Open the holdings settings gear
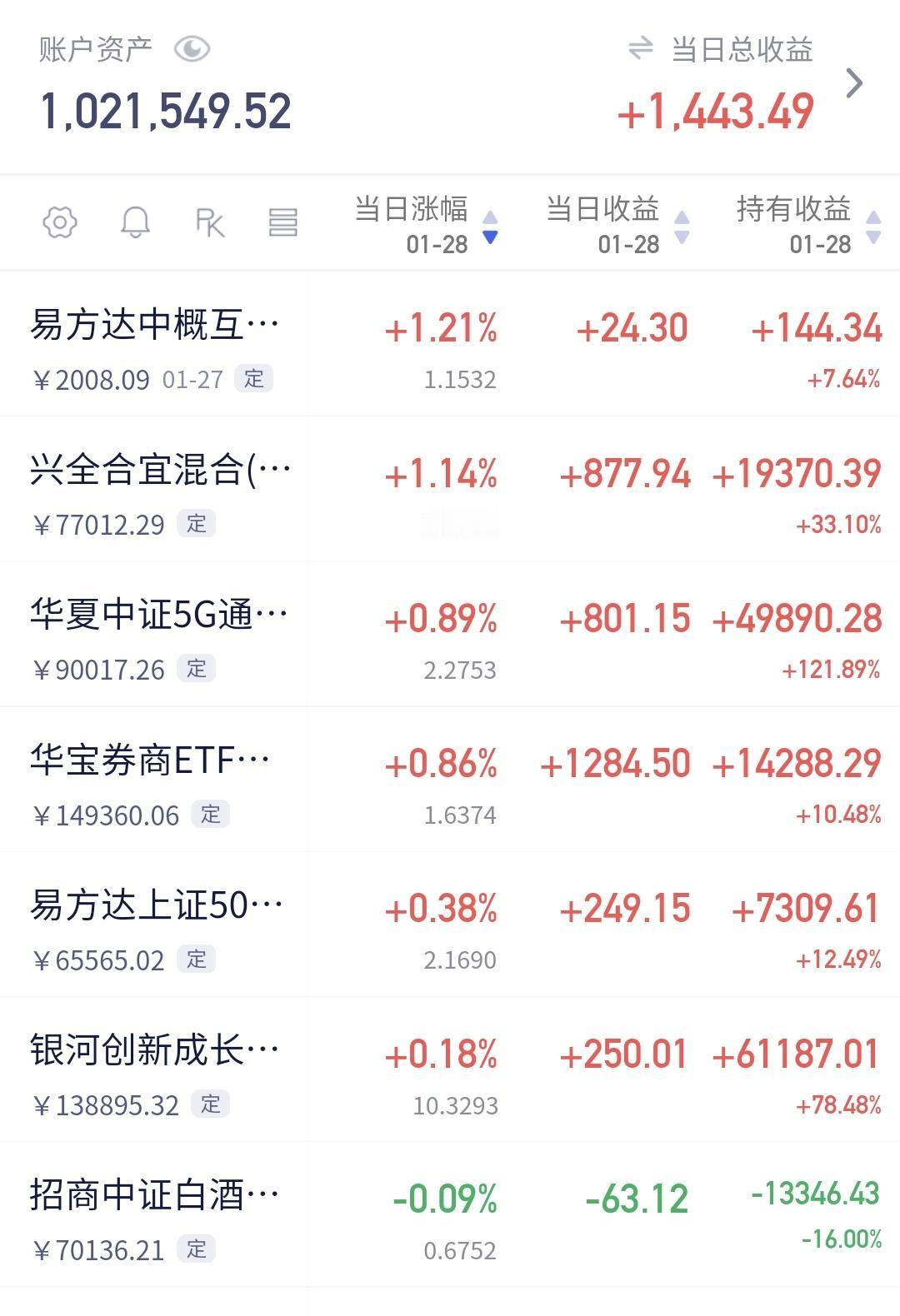This screenshot has height=1316, width=900. click(60, 222)
